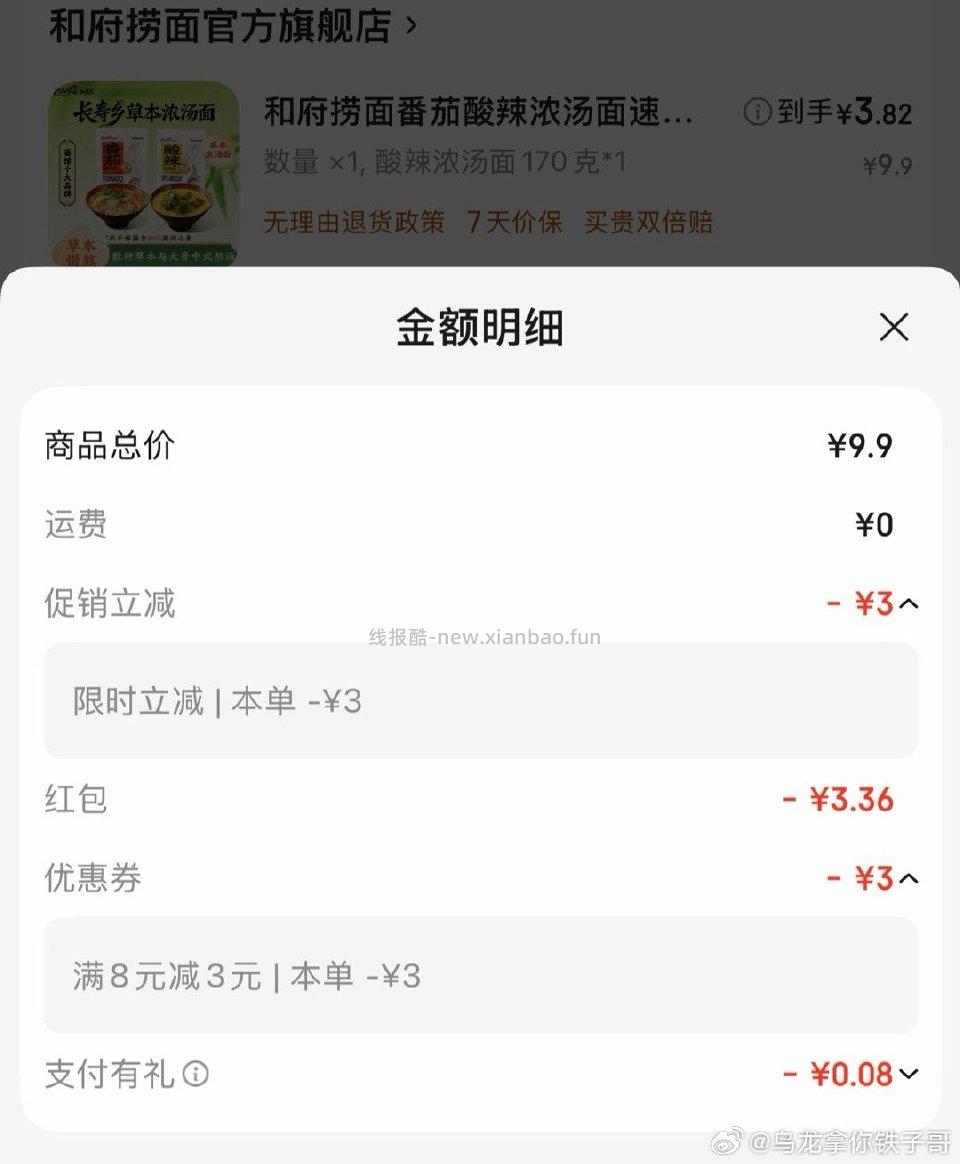The image size is (960, 1164).
Task: Collapse the 促销立减 discount section
Action: 908,604
